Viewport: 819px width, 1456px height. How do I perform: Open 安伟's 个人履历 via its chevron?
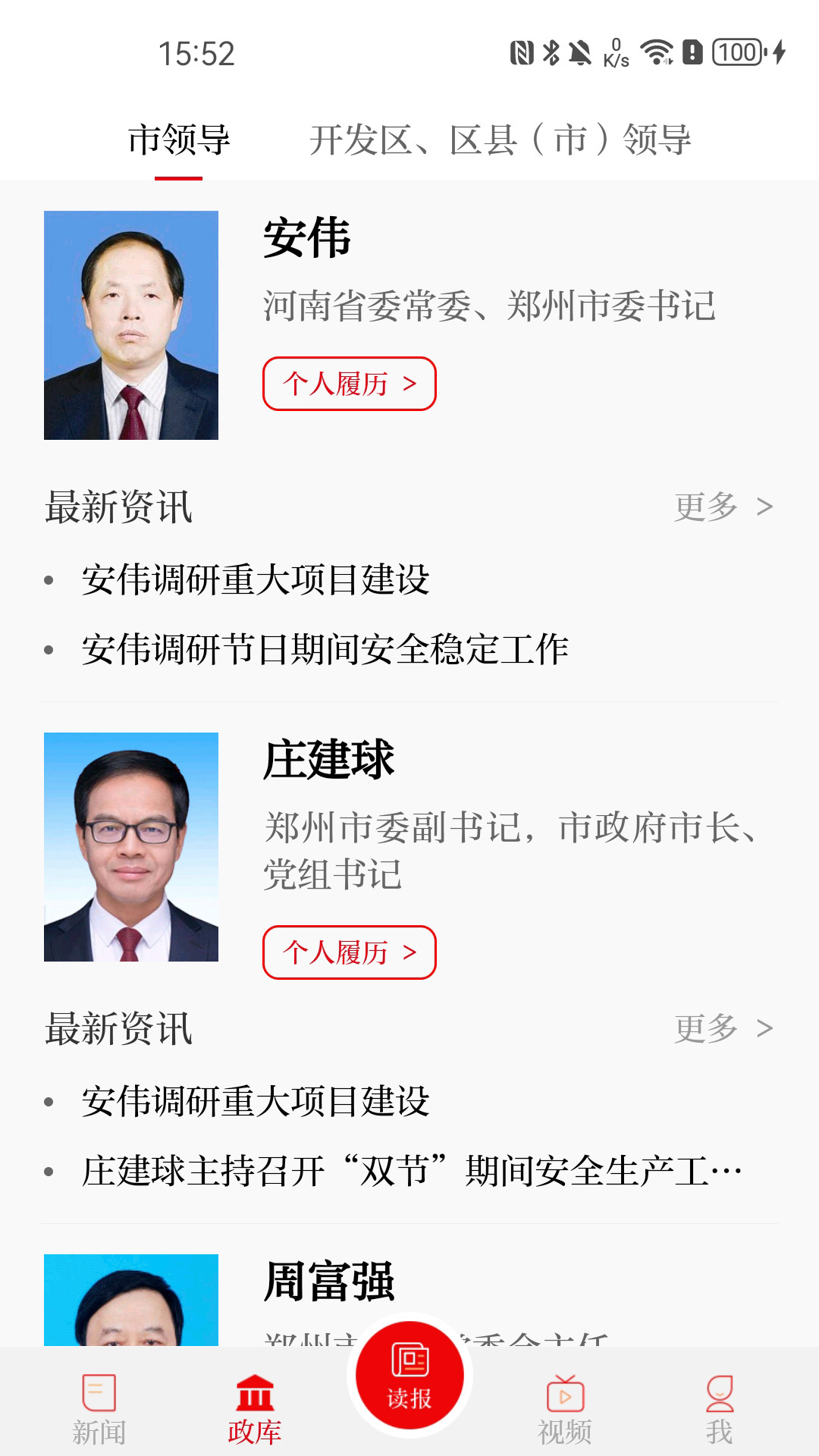[350, 384]
